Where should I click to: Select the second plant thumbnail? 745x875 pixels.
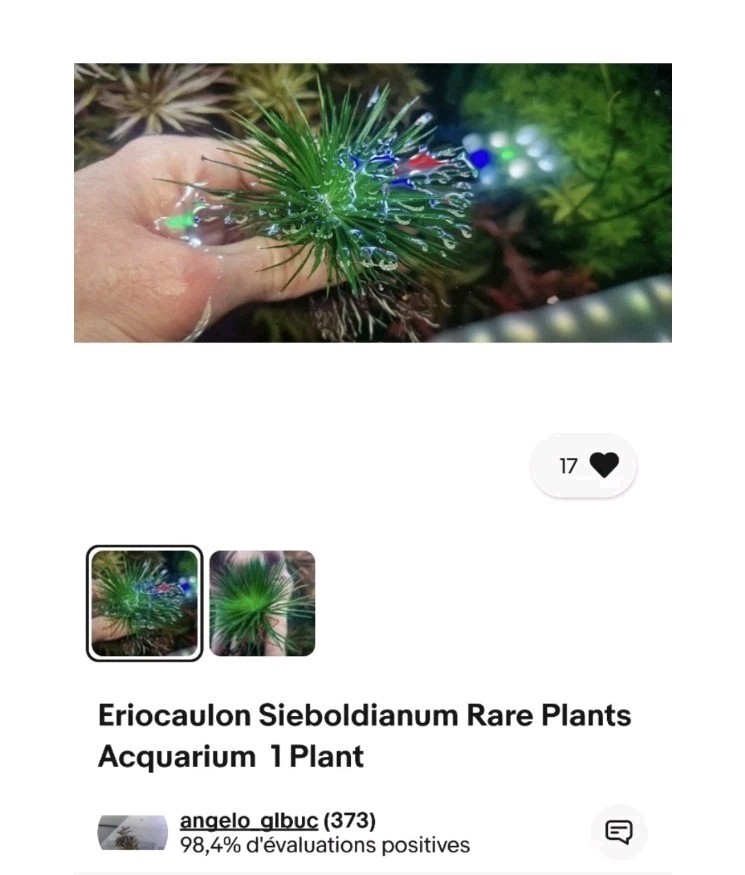click(262, 603)
